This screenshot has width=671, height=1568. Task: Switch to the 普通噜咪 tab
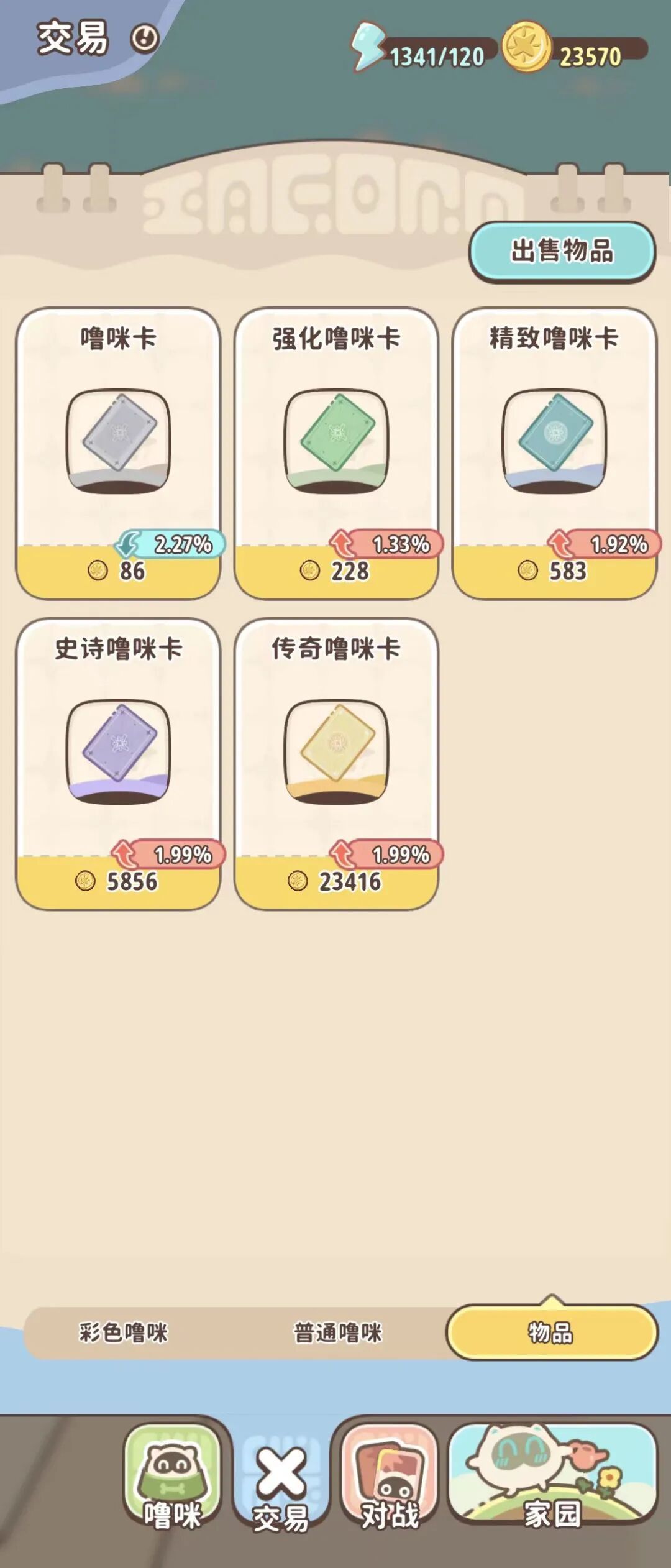[x=337, y=1332]
